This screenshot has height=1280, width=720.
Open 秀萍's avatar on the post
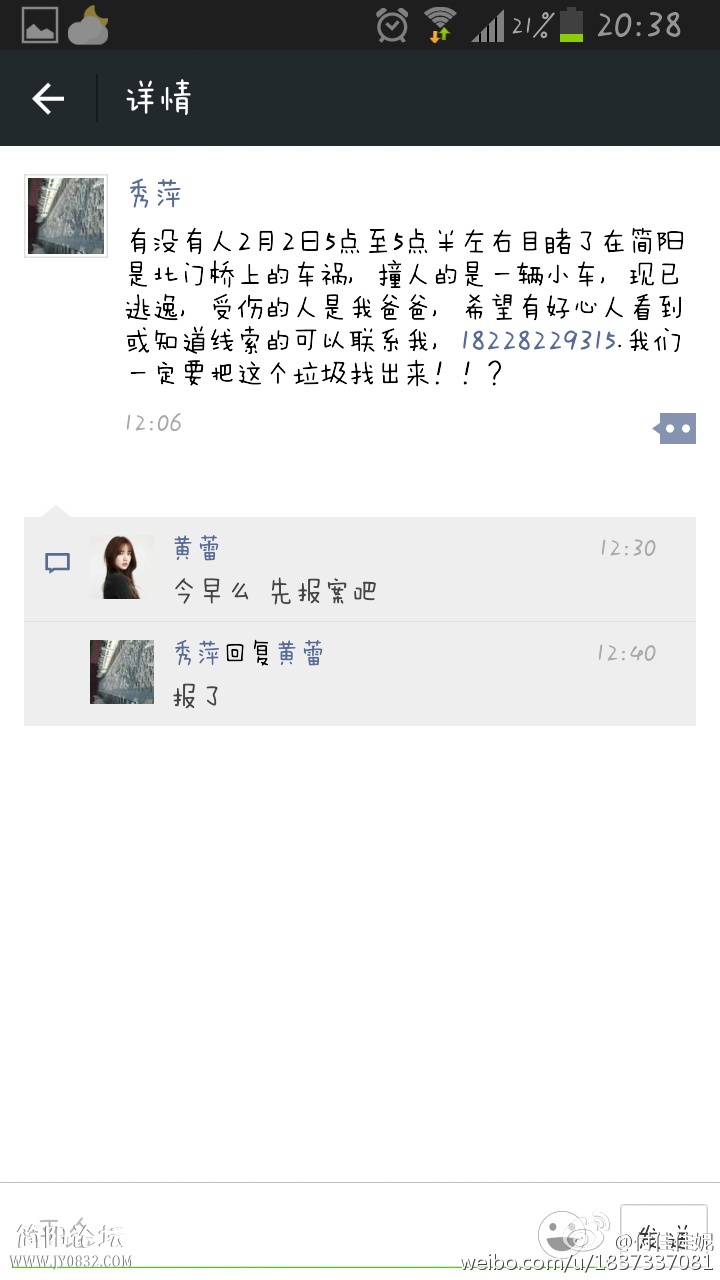coord(66,216)
